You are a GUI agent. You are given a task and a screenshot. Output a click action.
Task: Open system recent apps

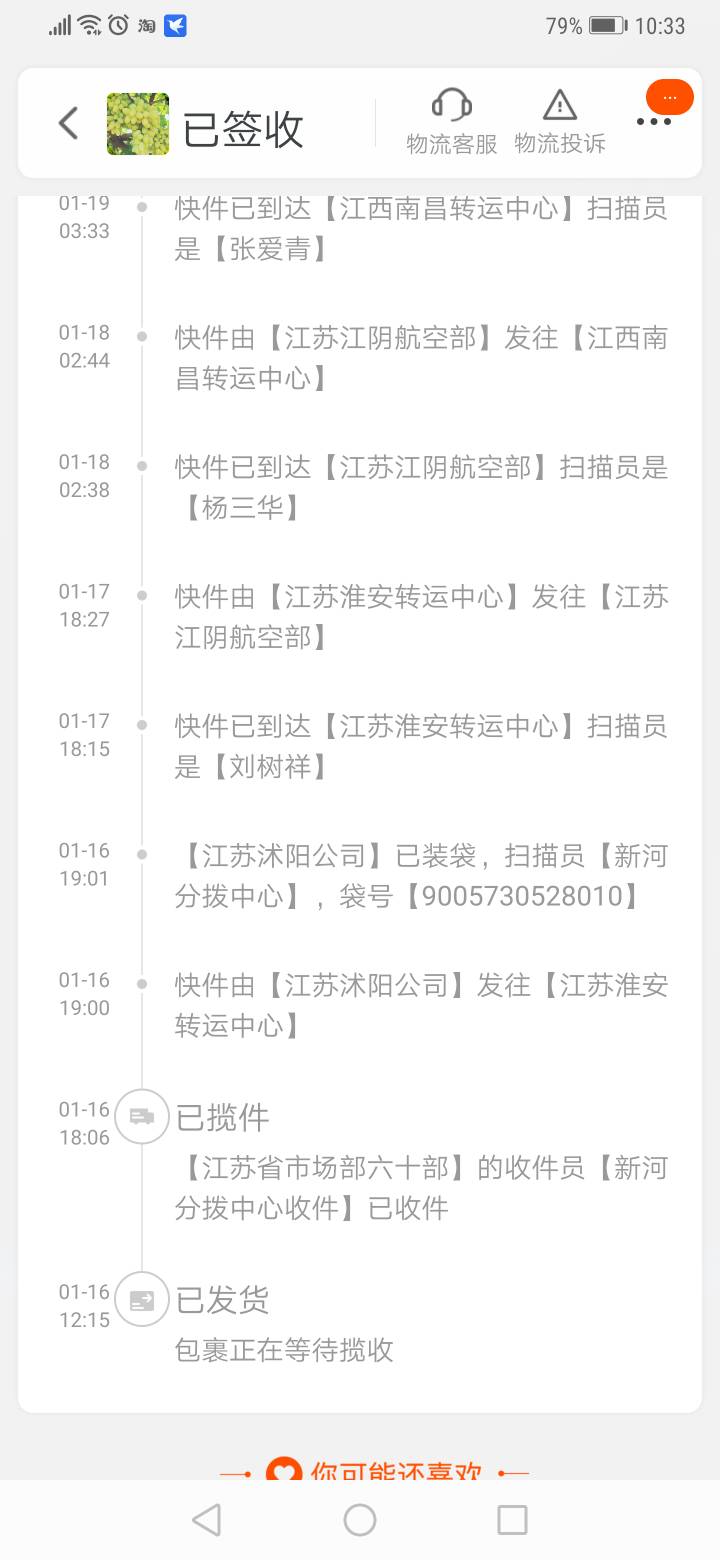[x=512, y=1520]
